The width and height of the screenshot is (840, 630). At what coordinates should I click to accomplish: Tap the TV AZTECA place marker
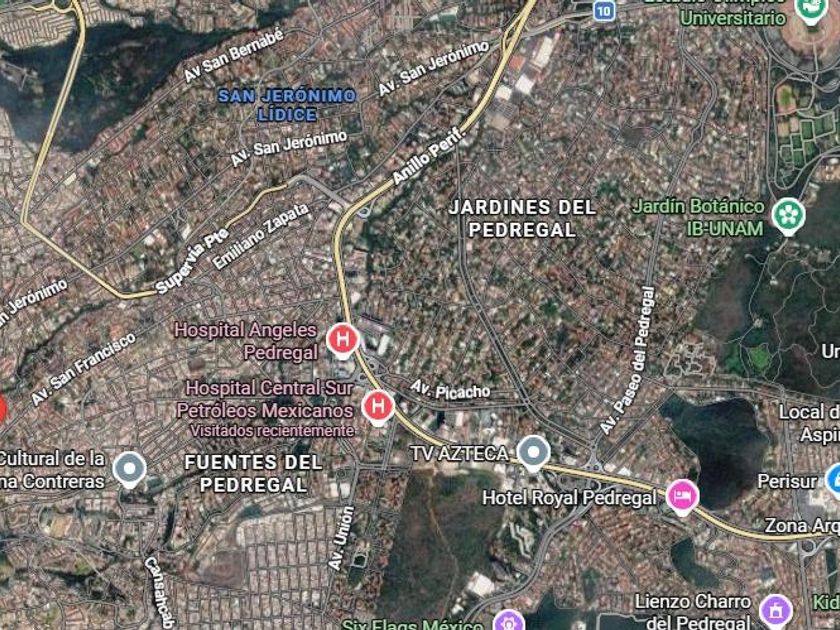pos(534,453)
